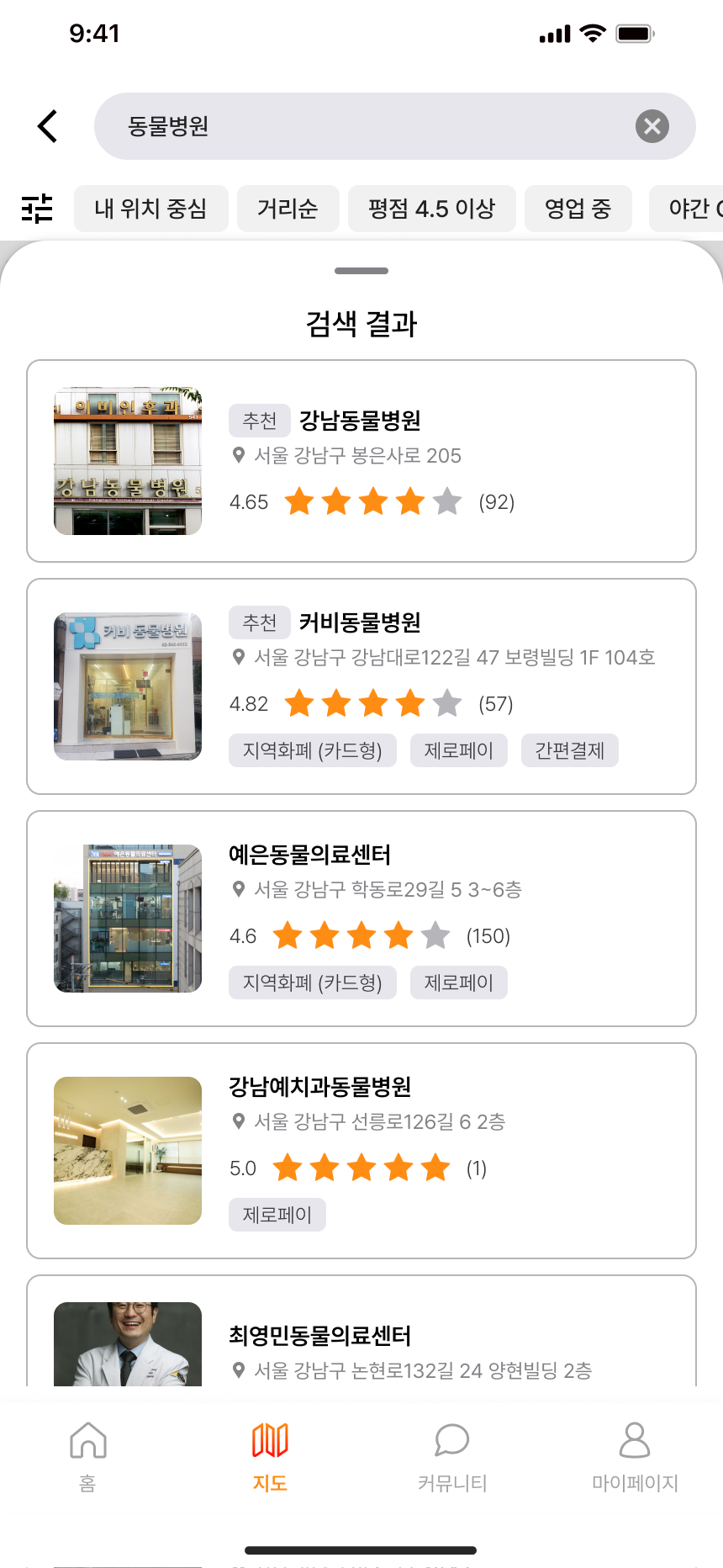723x1568 pixels.
Task: Tap the results sheet drag handle
Action: [x=361, y=271]
